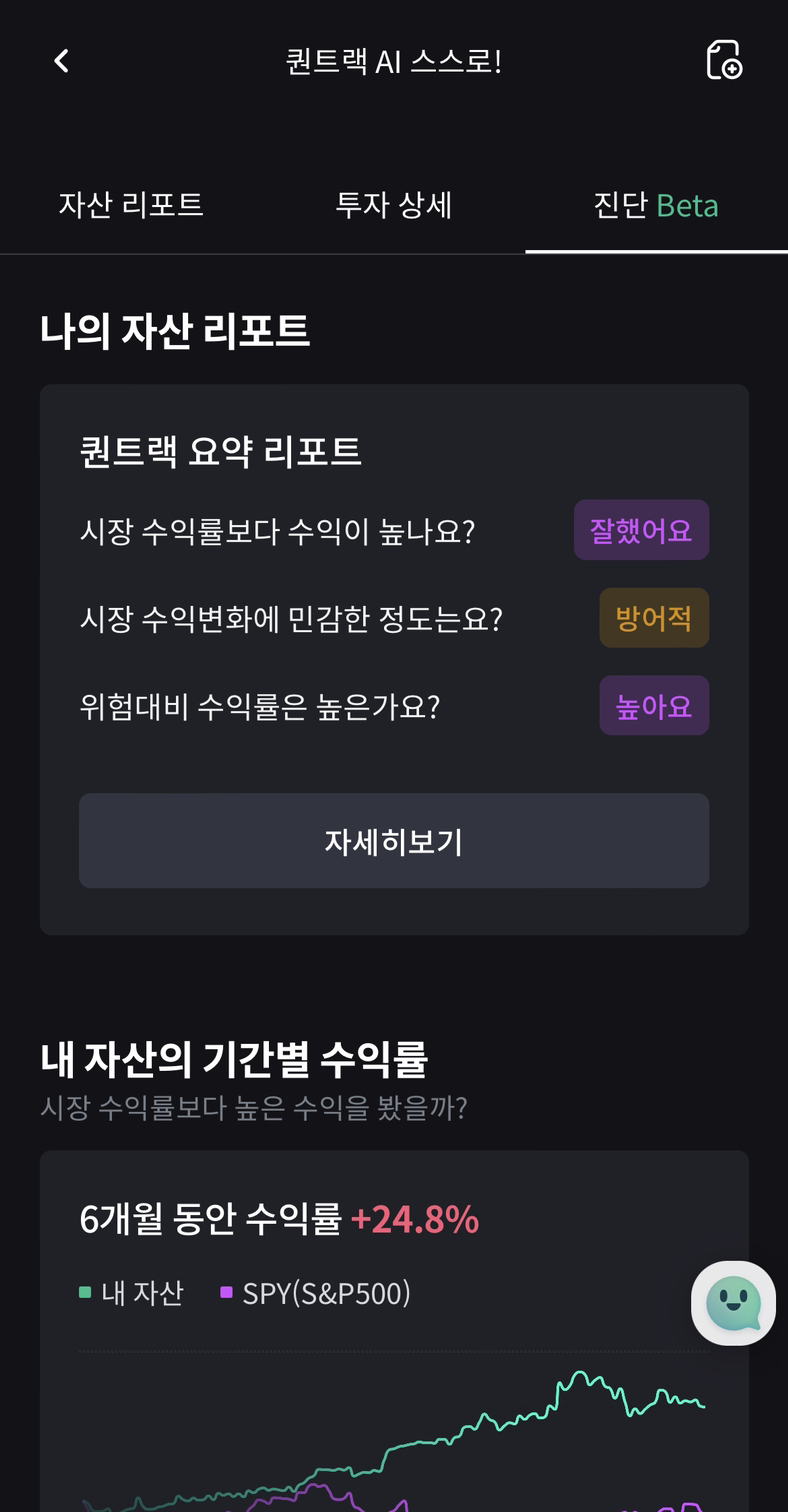Toggle the 방어적 sensitivity badge
Viewport: 788px width, 1512px height.
654,617
